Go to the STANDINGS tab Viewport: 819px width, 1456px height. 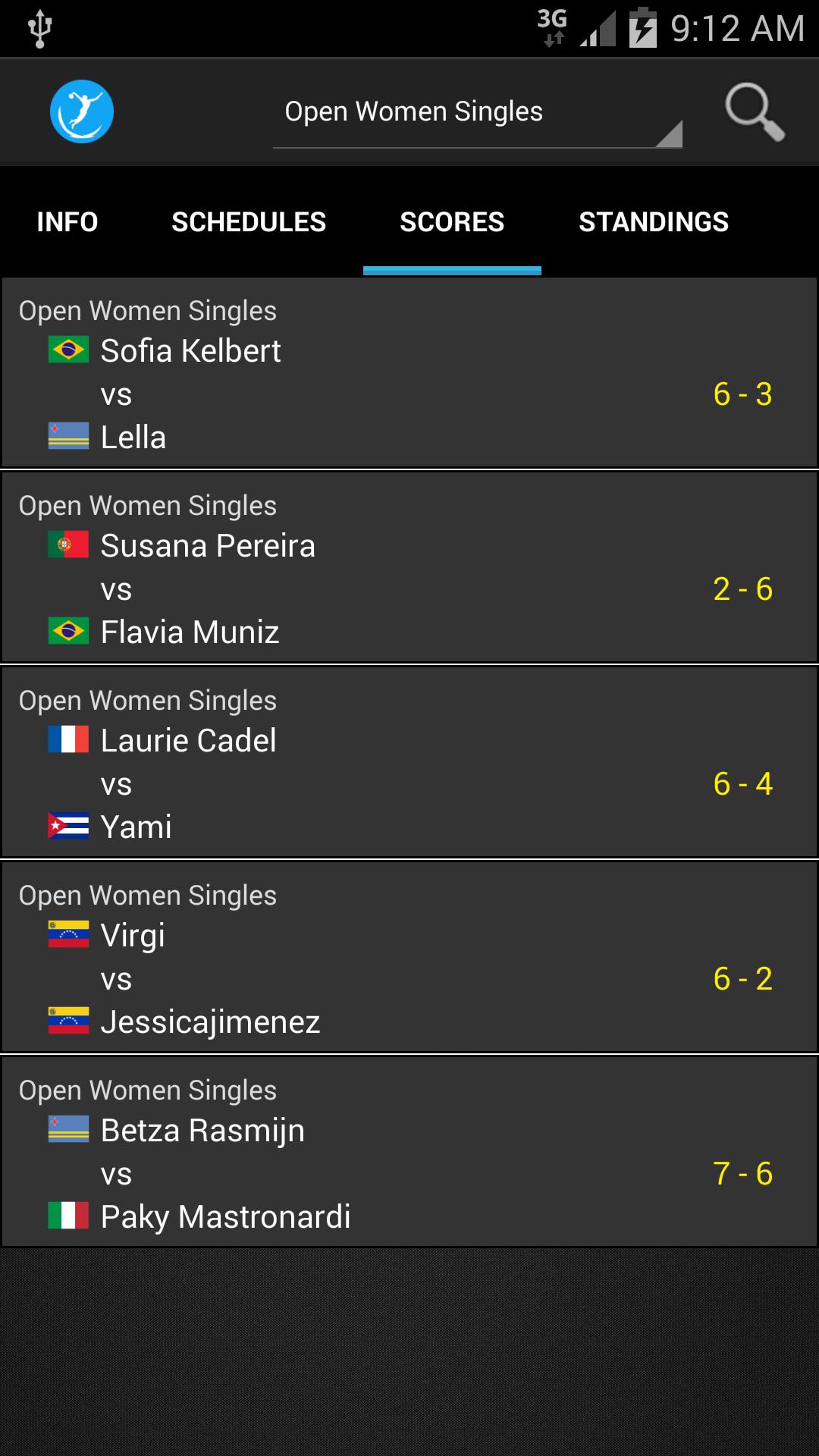pos(654,222)
